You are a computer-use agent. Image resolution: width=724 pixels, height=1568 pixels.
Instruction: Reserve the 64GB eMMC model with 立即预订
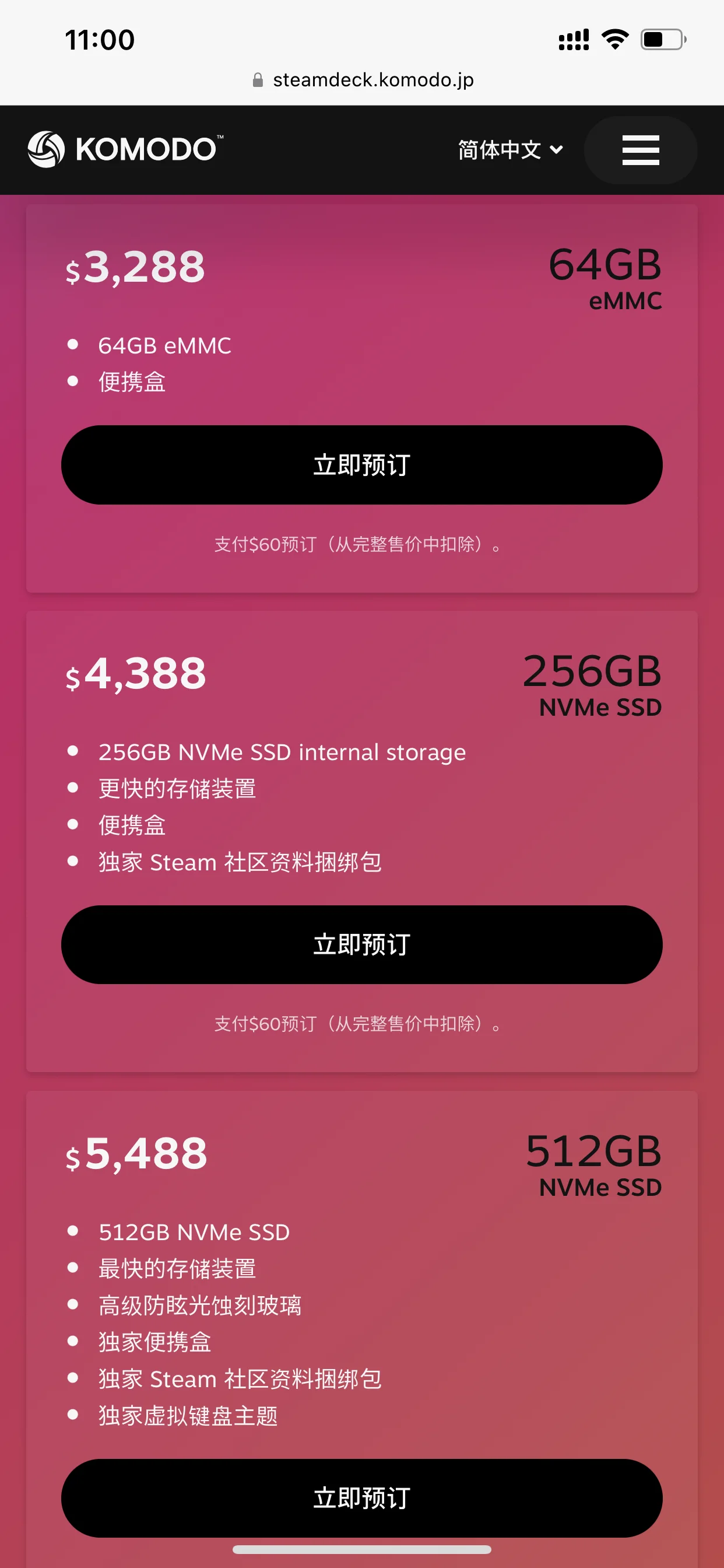coord(361,465)
